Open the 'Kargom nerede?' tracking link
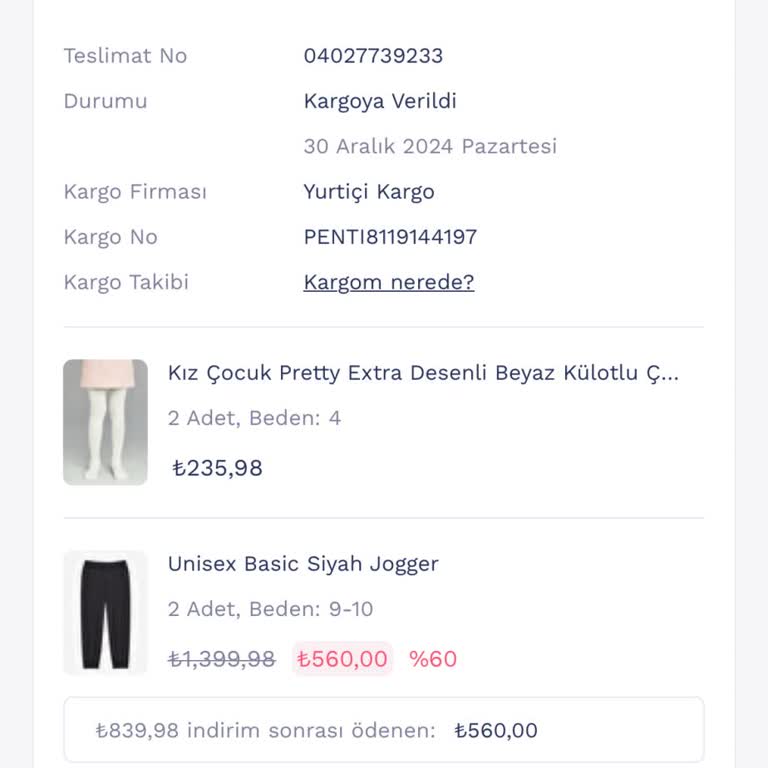768x768 pixels. coord(388,282)
